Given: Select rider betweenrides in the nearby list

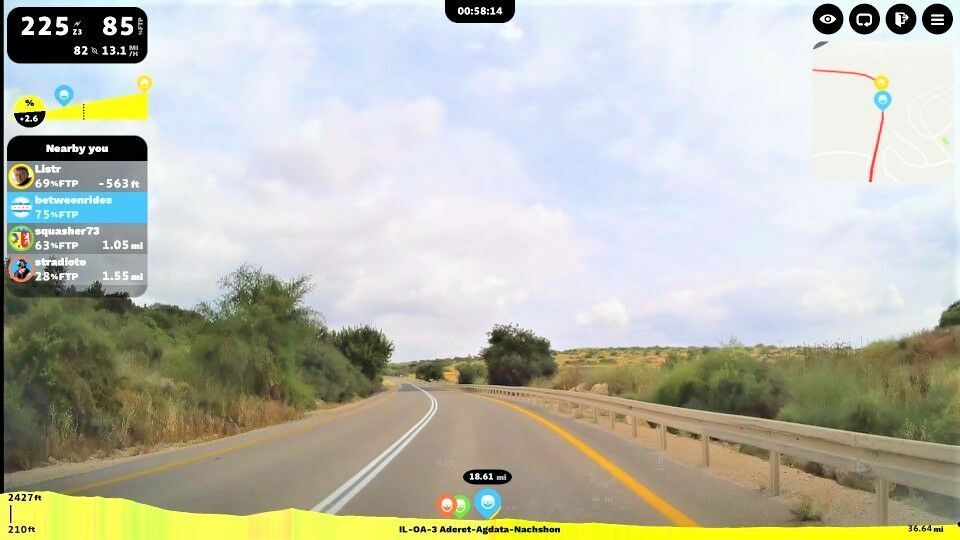Looking at the screenshot, I should (x=77, y=207).
